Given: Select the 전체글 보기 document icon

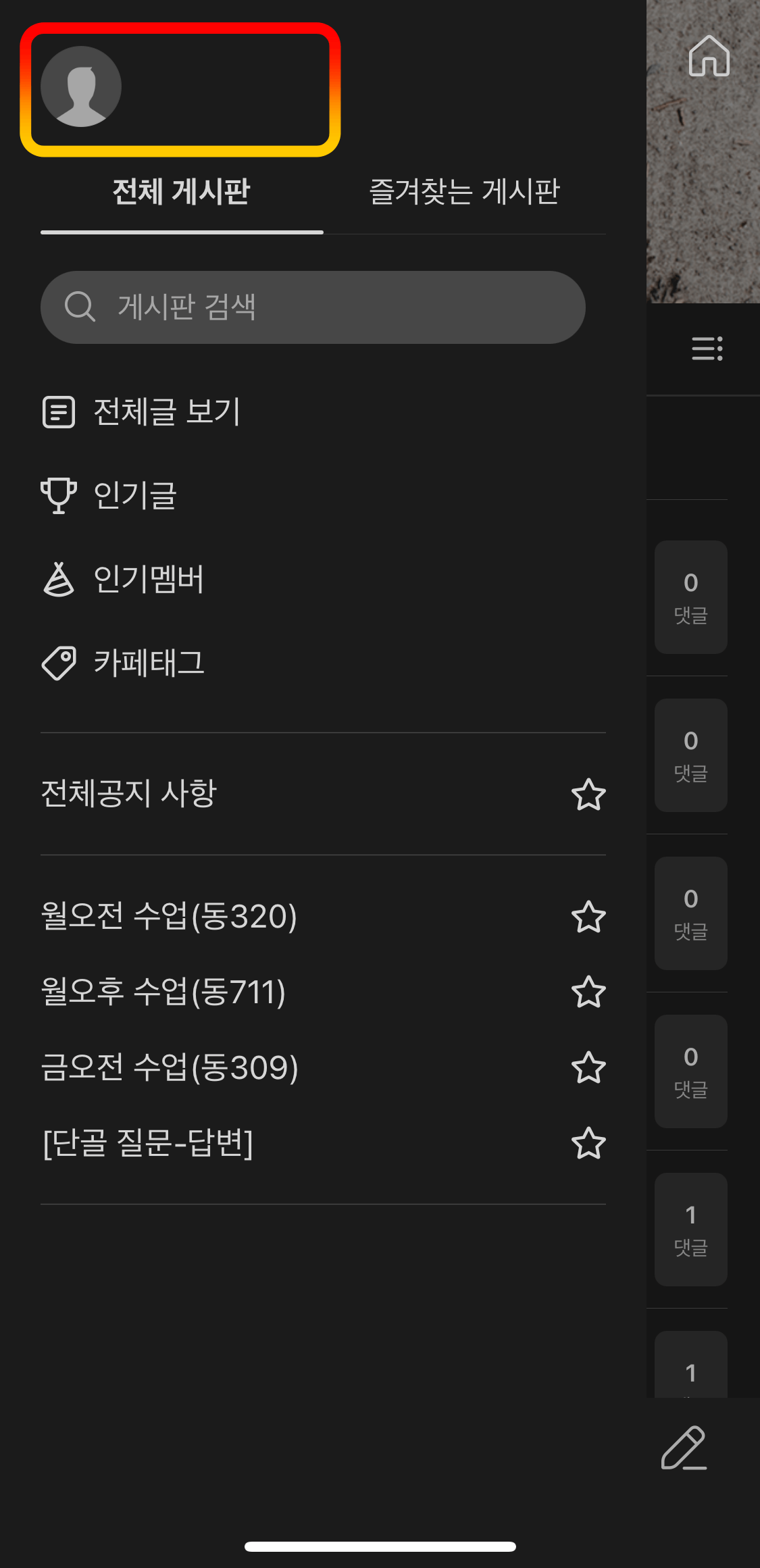Looking at the screenshot, I should [59, 413].
